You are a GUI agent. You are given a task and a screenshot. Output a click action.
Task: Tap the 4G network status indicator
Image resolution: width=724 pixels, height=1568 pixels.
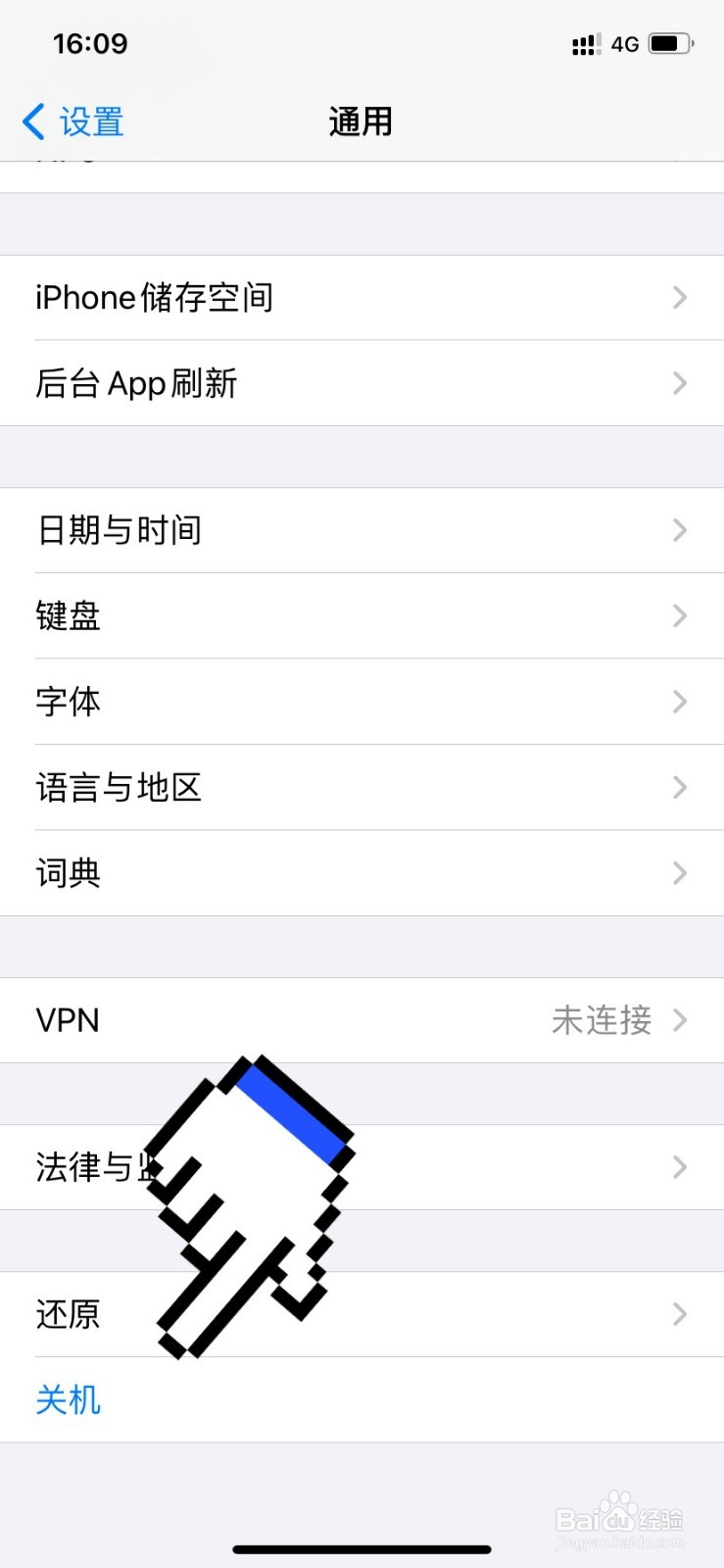[x=624, y=43]
